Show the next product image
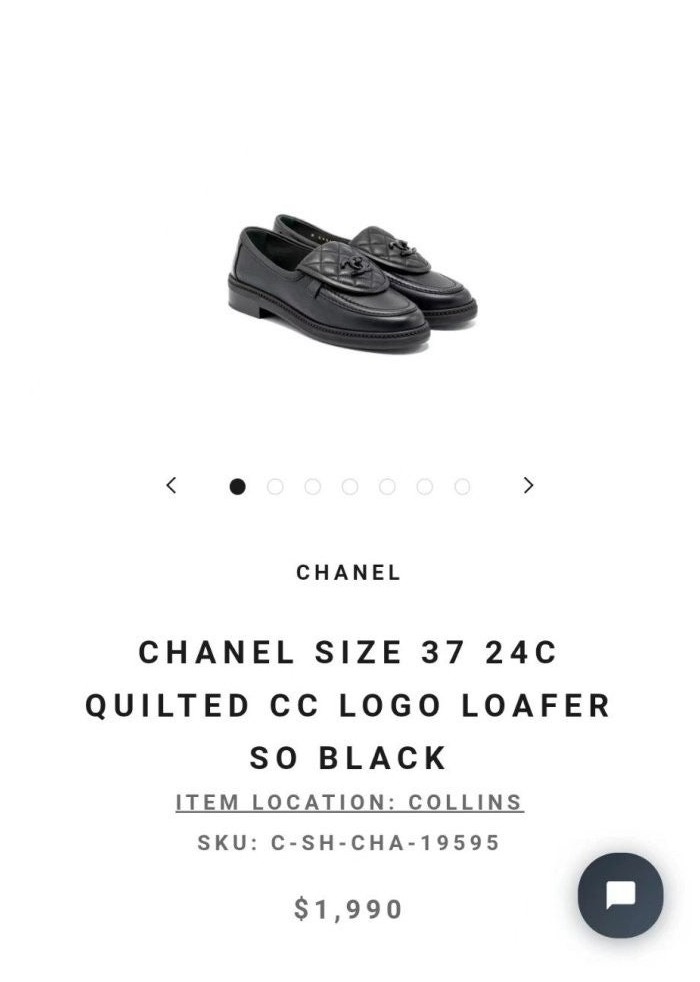This screenshot has width=700, height=982. 528,485
